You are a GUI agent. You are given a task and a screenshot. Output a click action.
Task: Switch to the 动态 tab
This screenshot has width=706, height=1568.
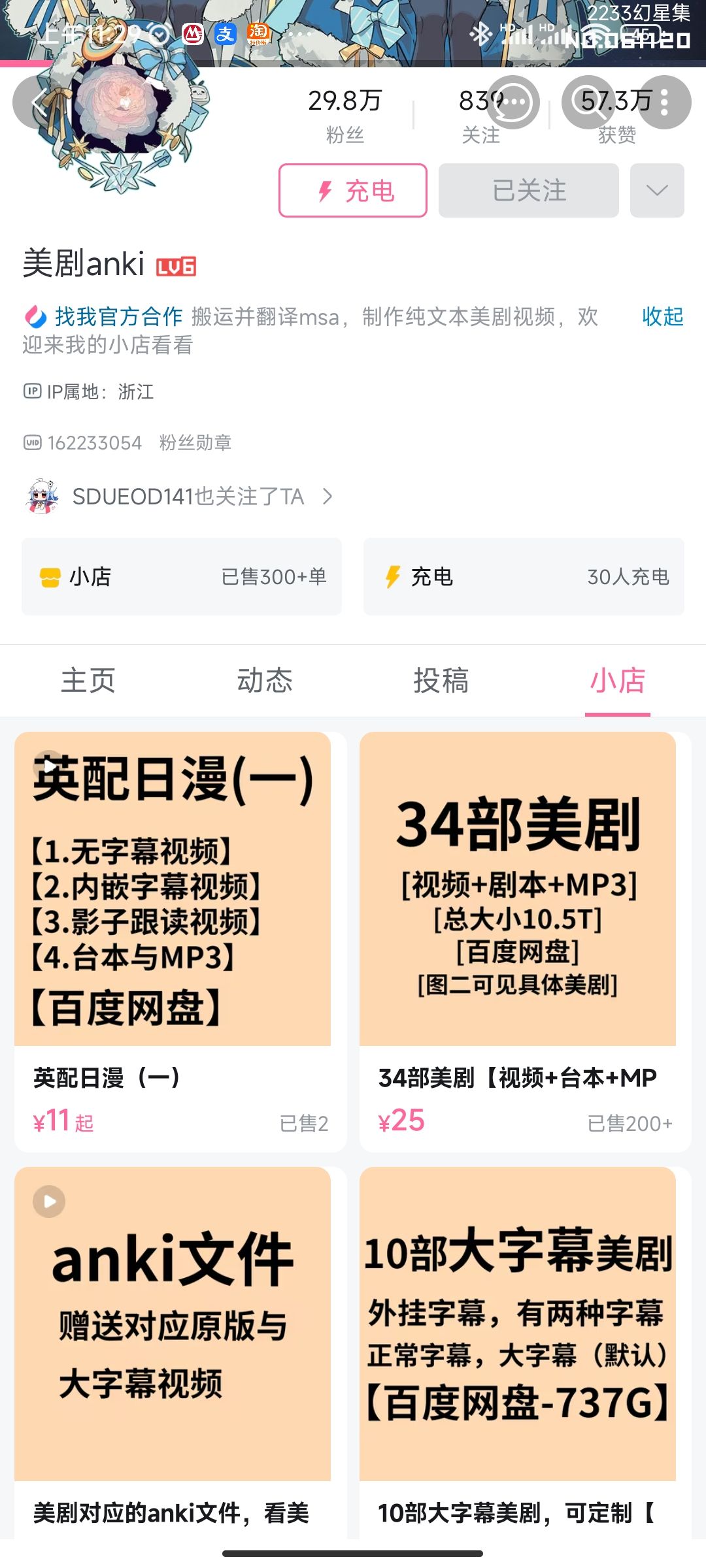(265, 681)
